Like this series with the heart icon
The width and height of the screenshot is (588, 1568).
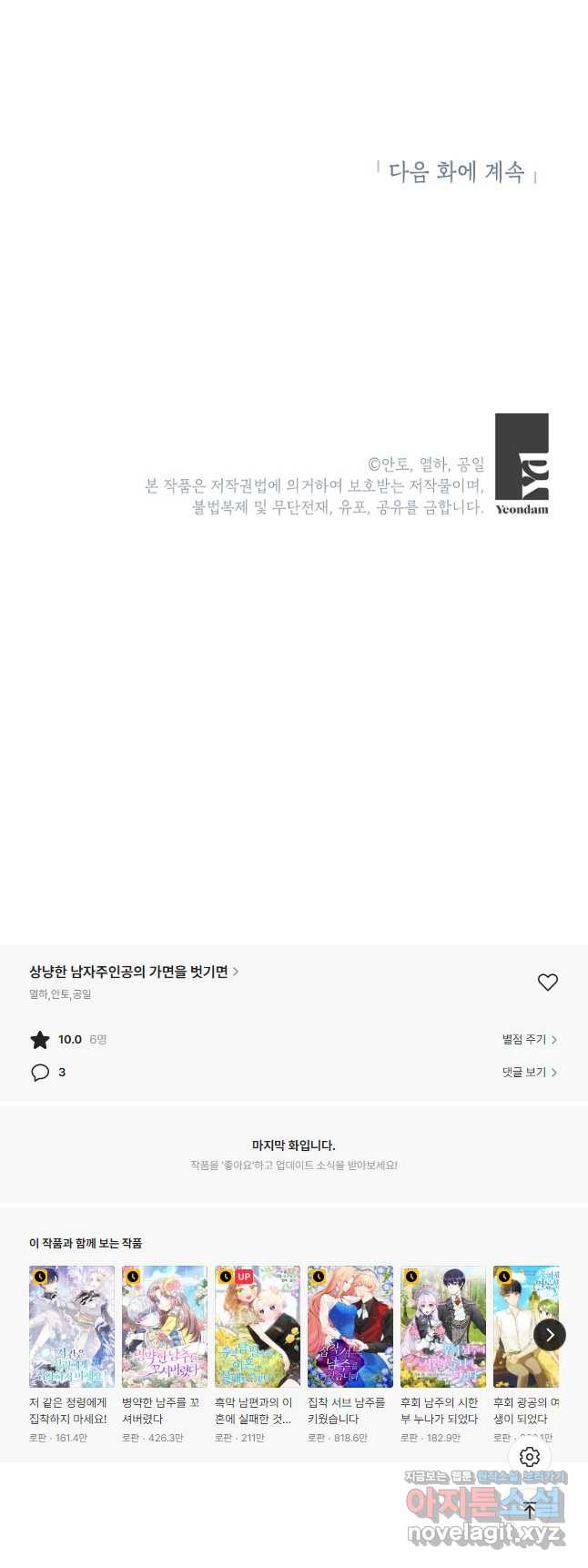click(x=547, y=982)
